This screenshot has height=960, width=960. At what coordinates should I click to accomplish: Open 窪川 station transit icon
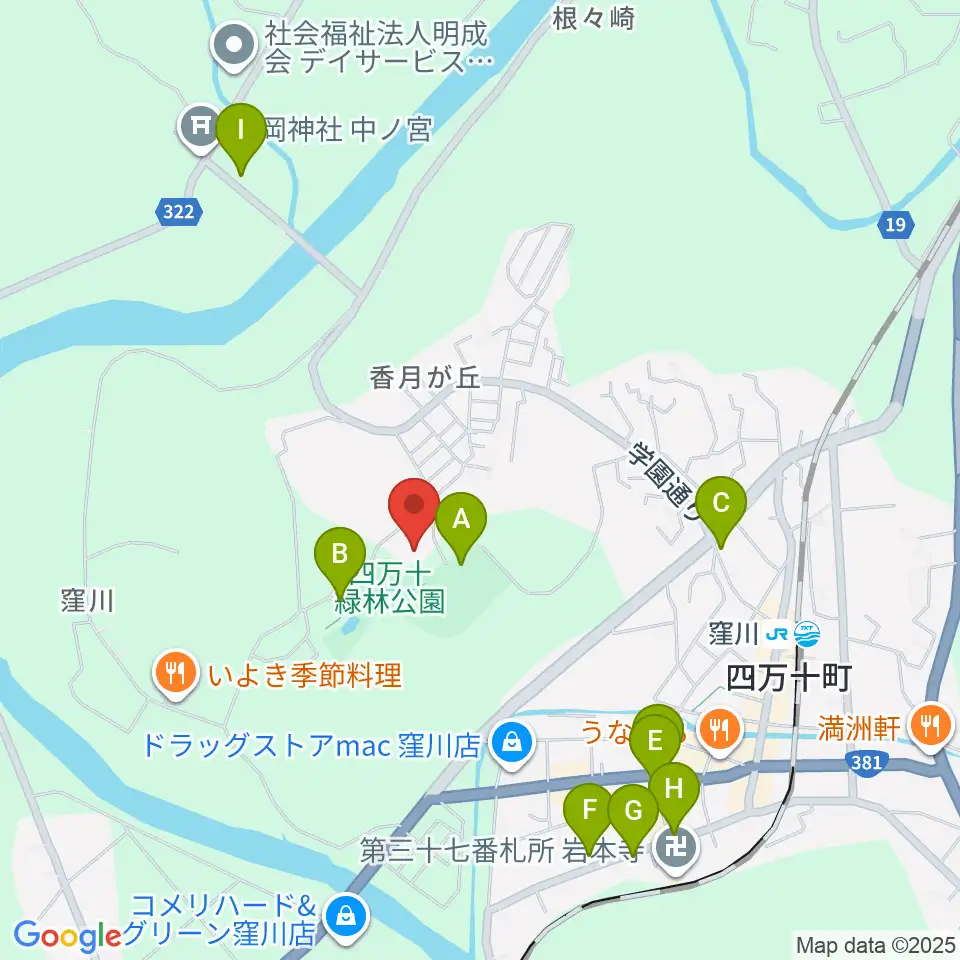[807, 634]
